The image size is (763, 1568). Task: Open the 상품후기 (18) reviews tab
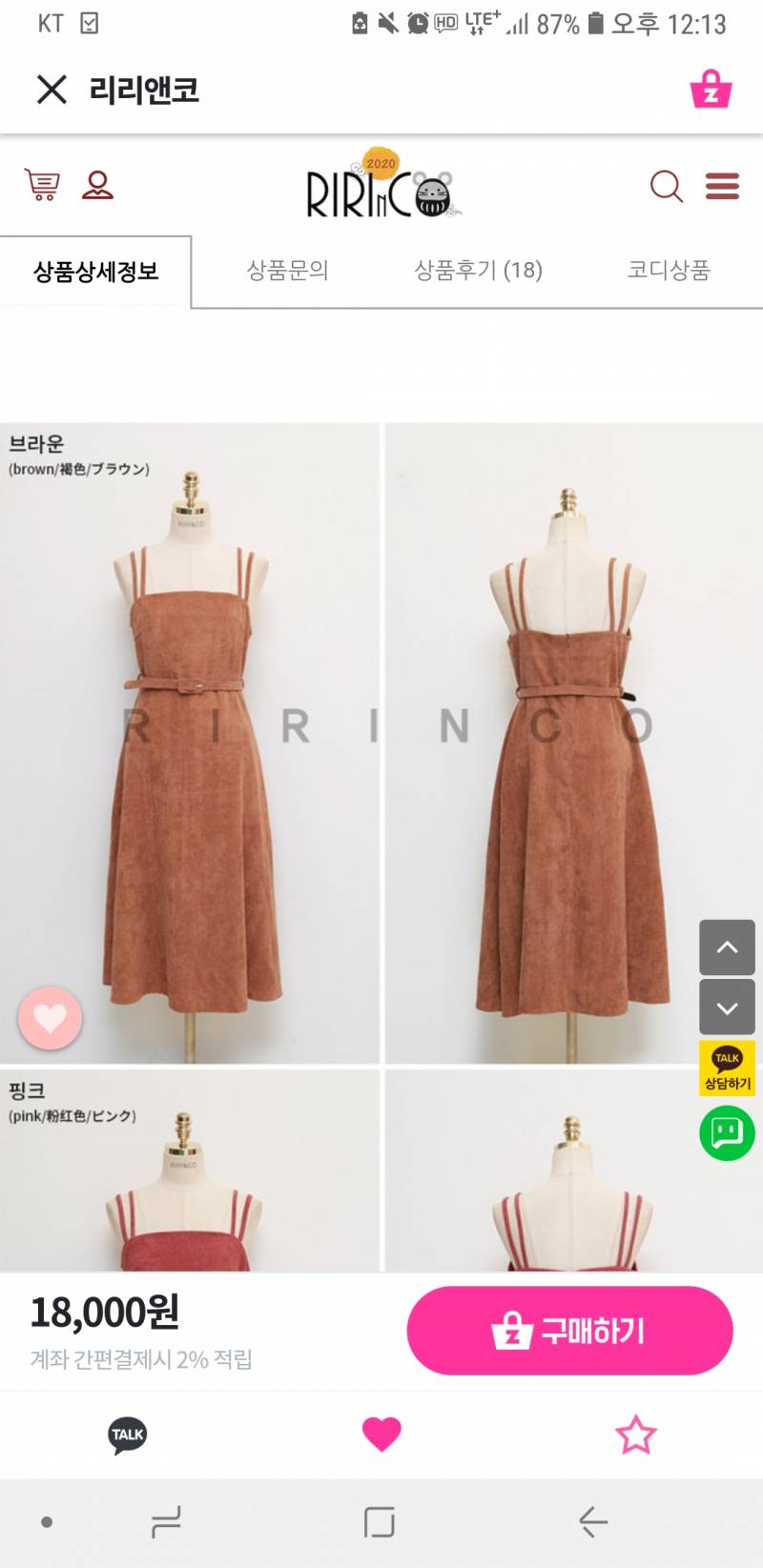(480, 271)
